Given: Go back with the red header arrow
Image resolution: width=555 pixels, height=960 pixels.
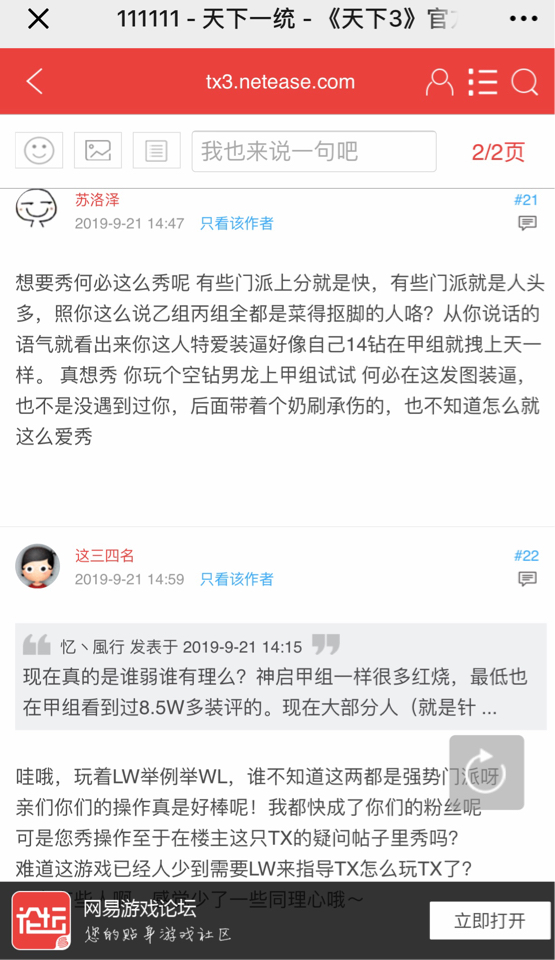Looking at the screenshot, I should pos(35,81).
